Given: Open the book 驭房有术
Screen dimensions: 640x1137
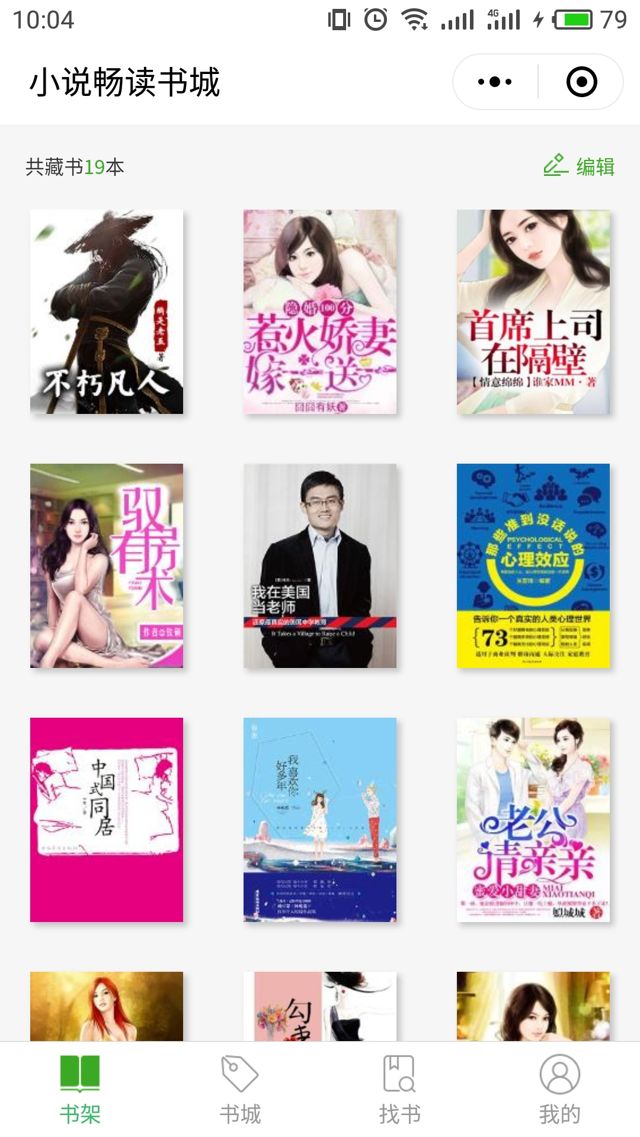Looking at the screenshot, I should pos(107,565).
